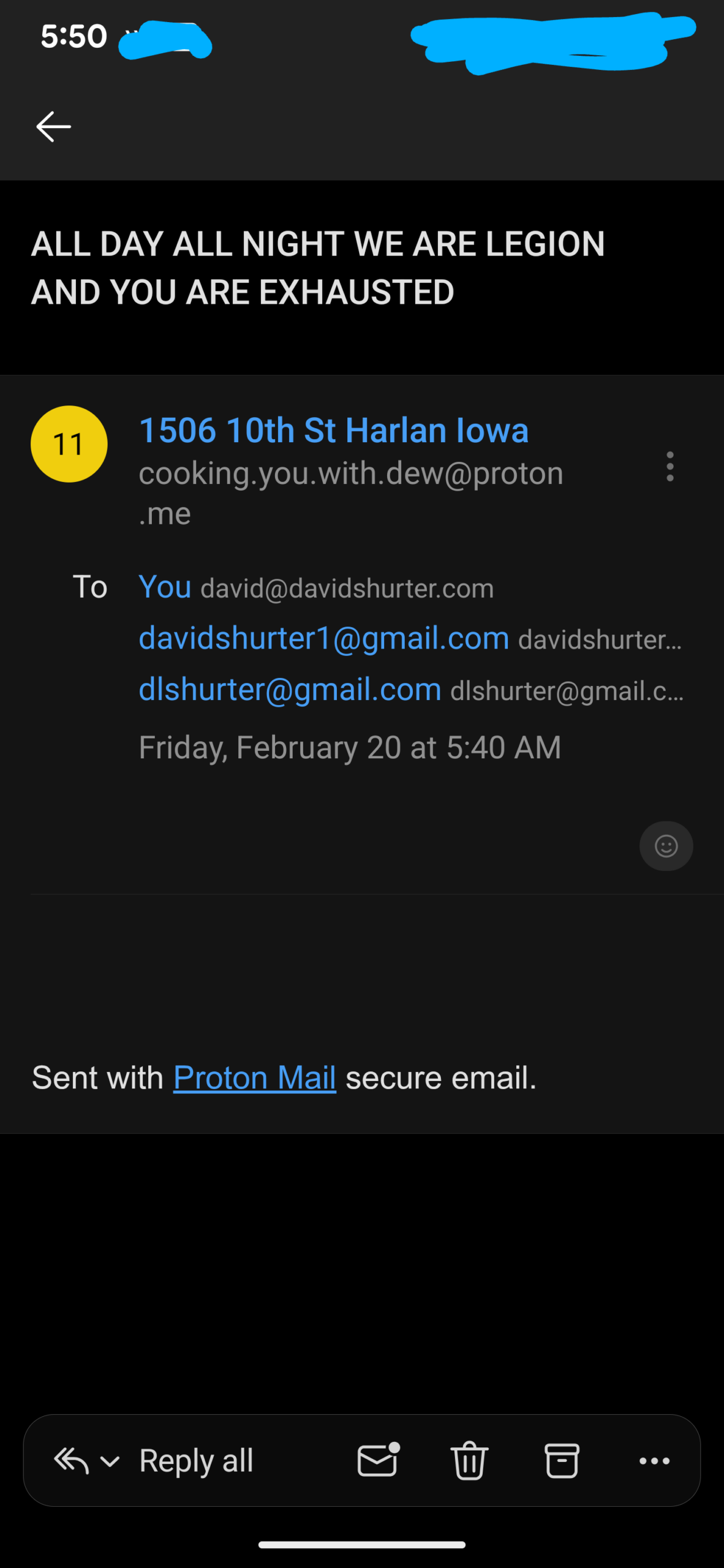This screenshot has width=724, height=1568.
Task: Open the message options three-dot menu
Action: pos(669,467)
